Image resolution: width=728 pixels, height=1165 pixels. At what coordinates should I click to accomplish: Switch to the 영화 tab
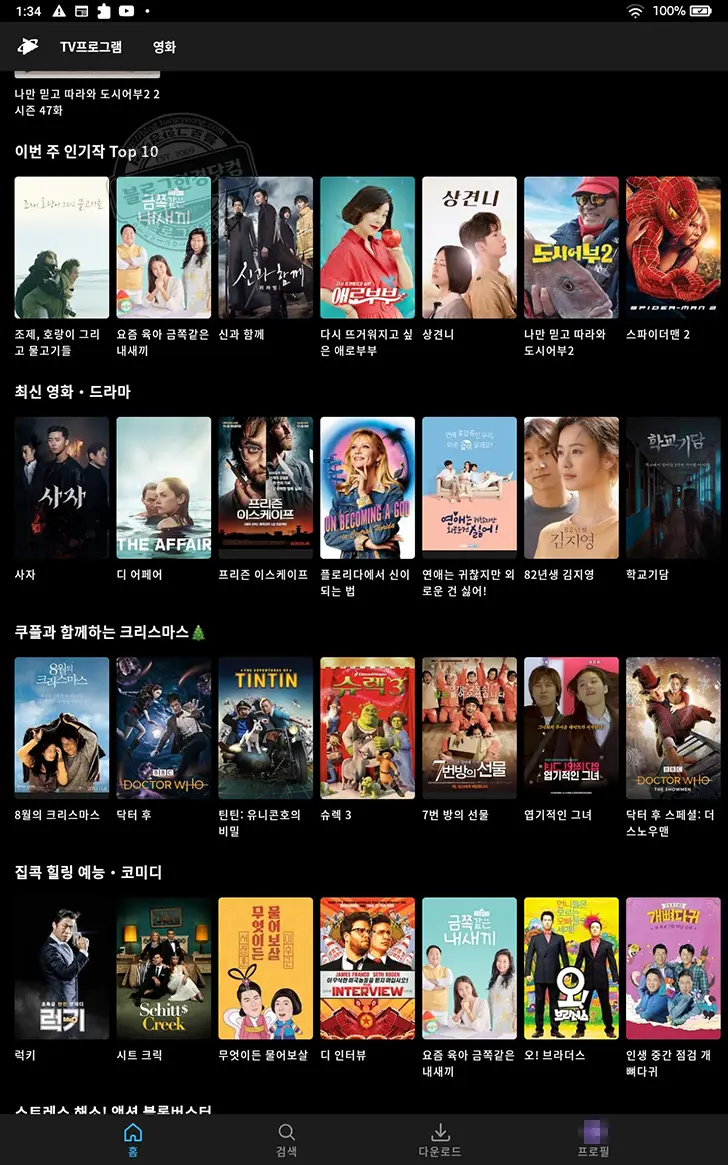pos(164,47)
